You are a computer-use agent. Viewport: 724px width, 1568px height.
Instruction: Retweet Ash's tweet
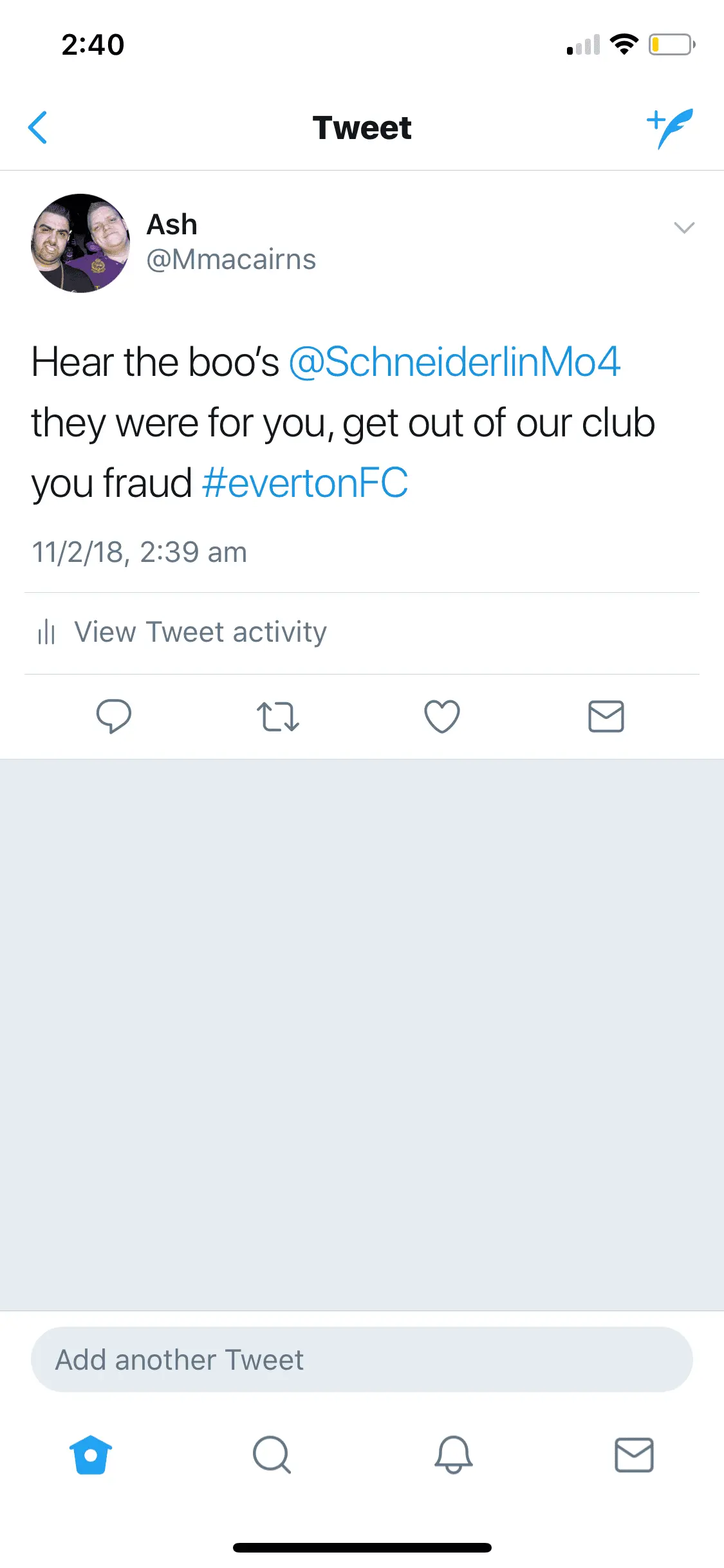(277, 716)
